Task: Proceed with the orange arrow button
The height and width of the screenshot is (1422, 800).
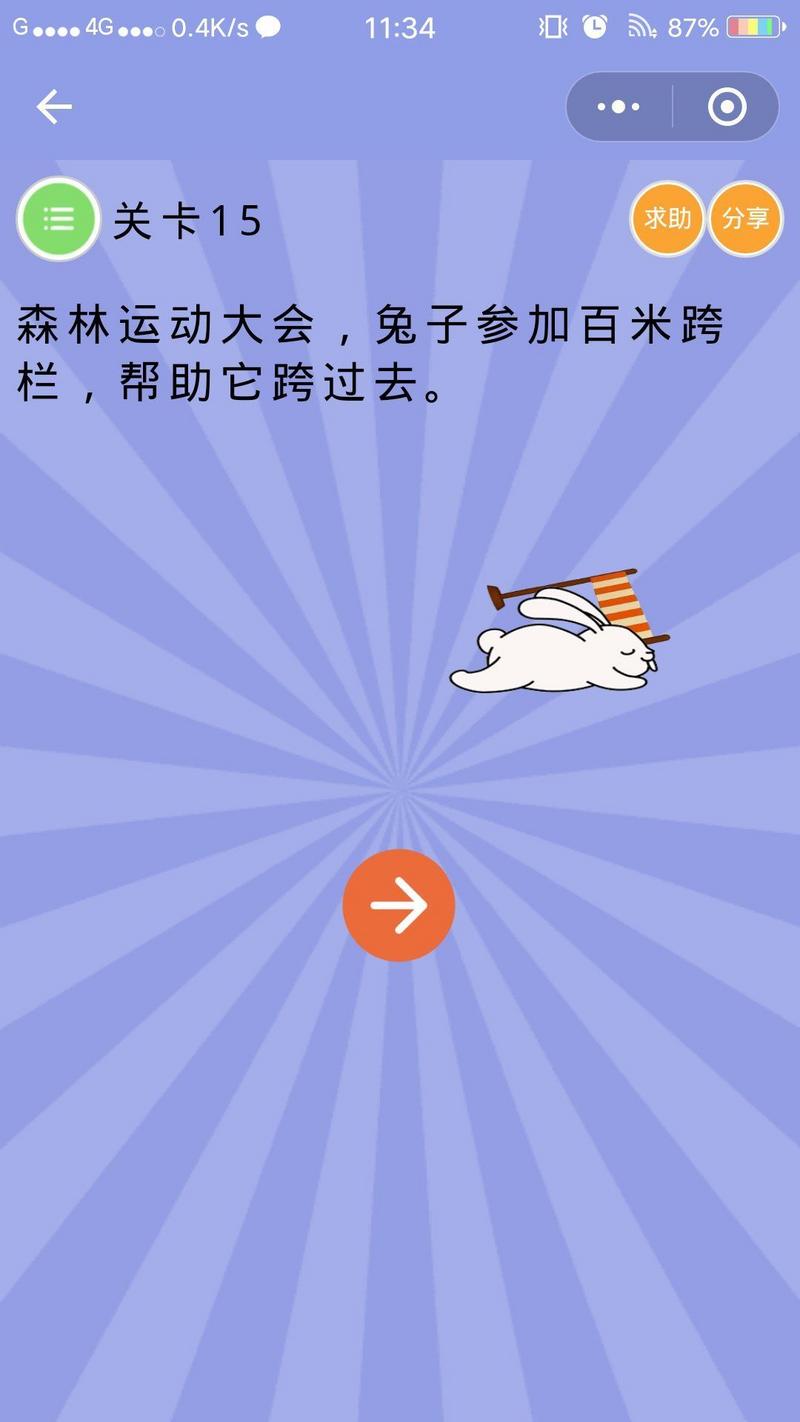Action: (399, 905)
